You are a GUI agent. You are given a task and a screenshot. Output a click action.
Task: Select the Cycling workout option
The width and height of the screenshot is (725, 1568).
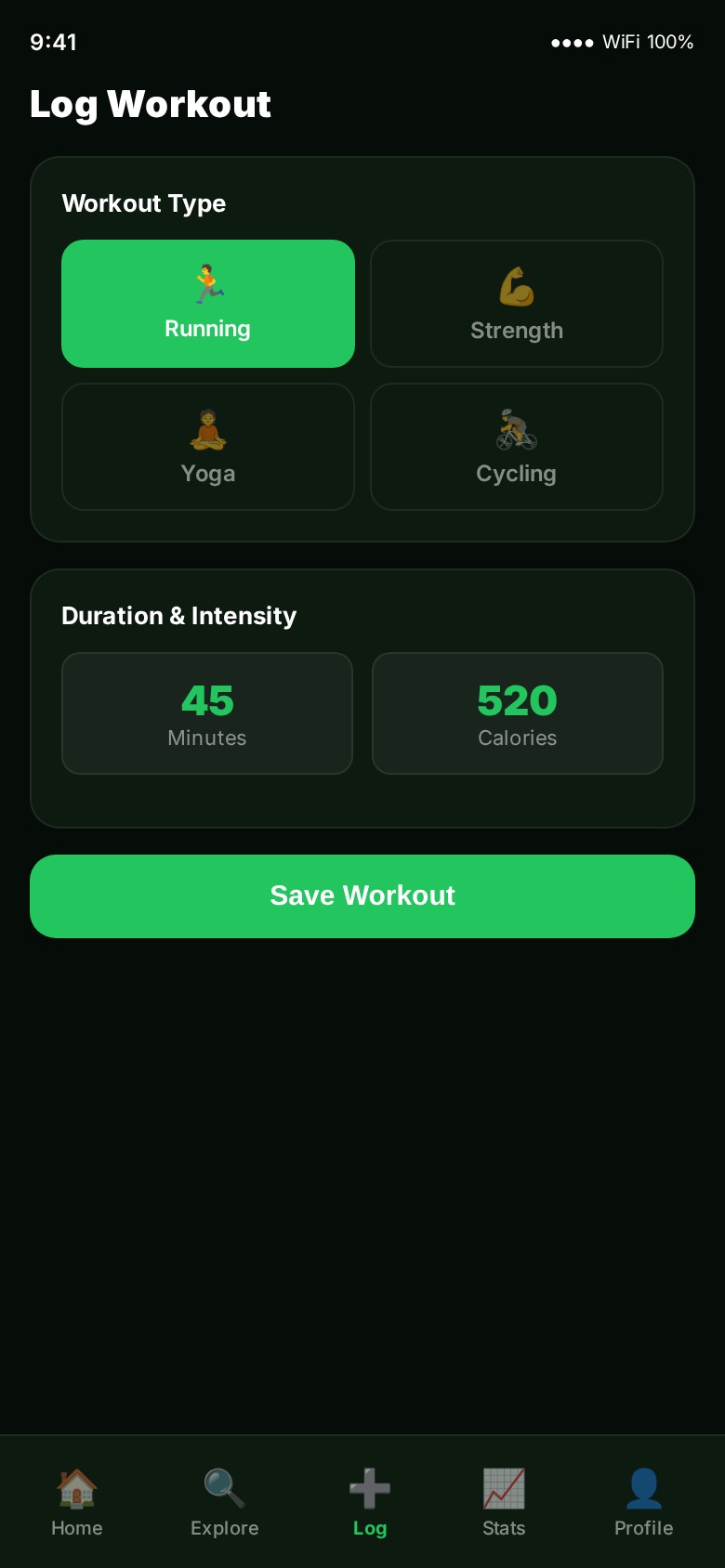[x=517, y=447]
